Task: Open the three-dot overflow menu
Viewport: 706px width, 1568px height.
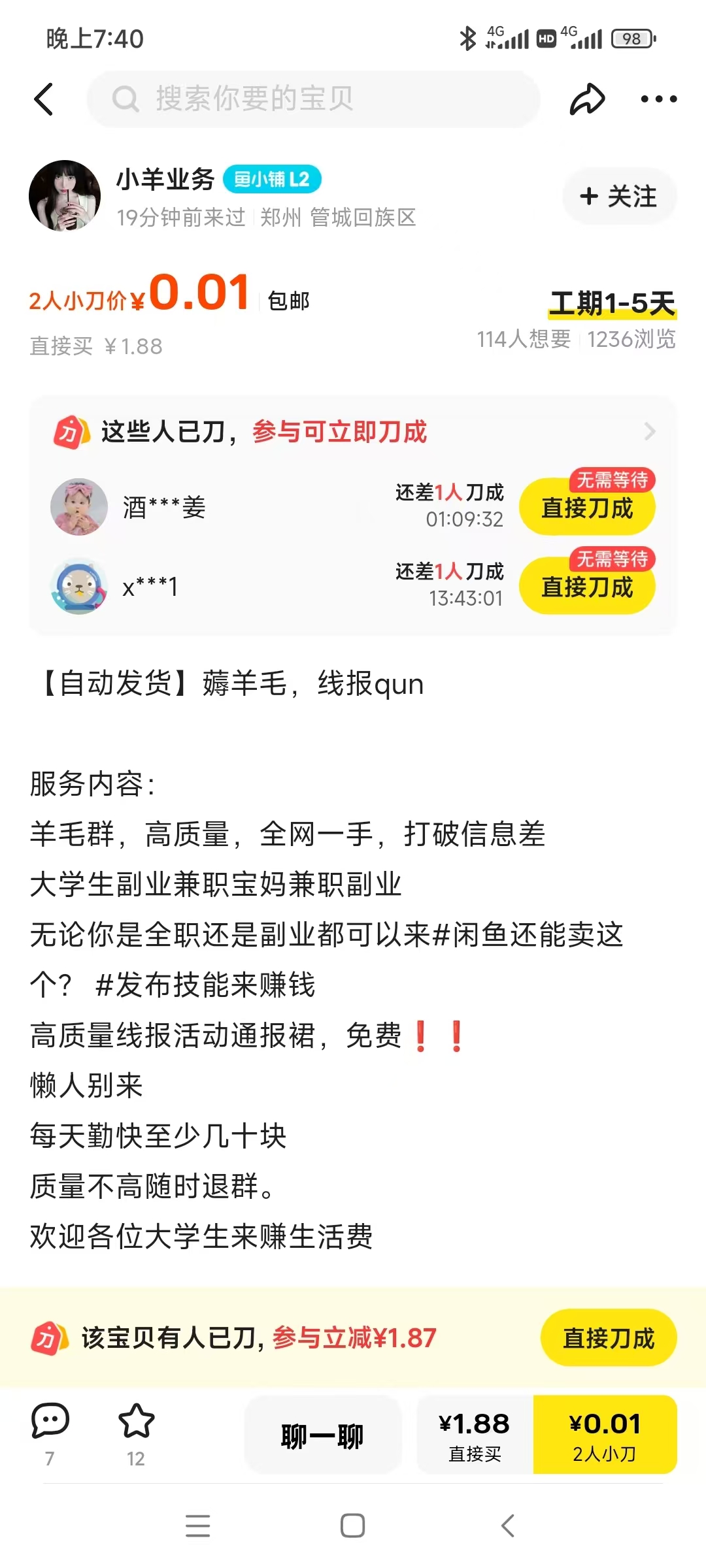Action: [x=658, y=99]
